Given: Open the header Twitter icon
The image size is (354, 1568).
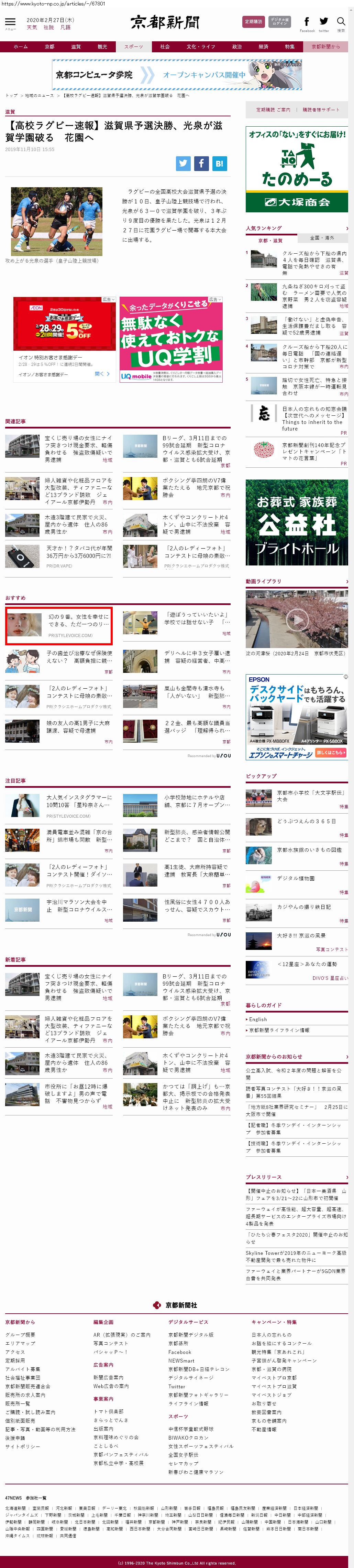Looking at the screenshot, I should pyautogui.click(x=324, y=22).
